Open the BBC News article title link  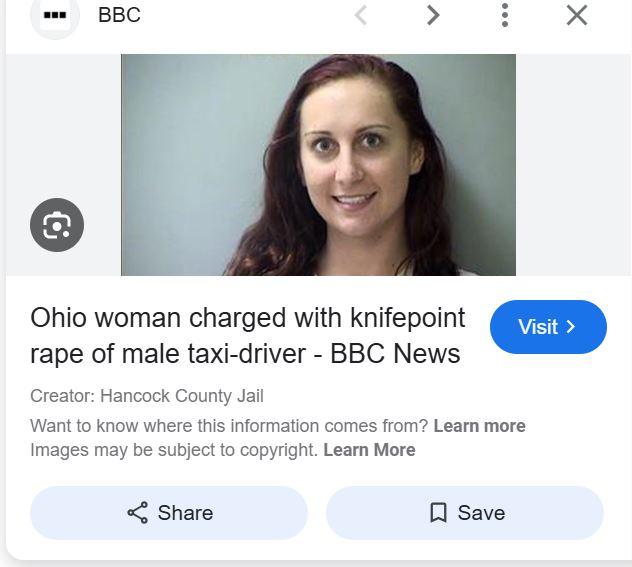coord(247,336)
